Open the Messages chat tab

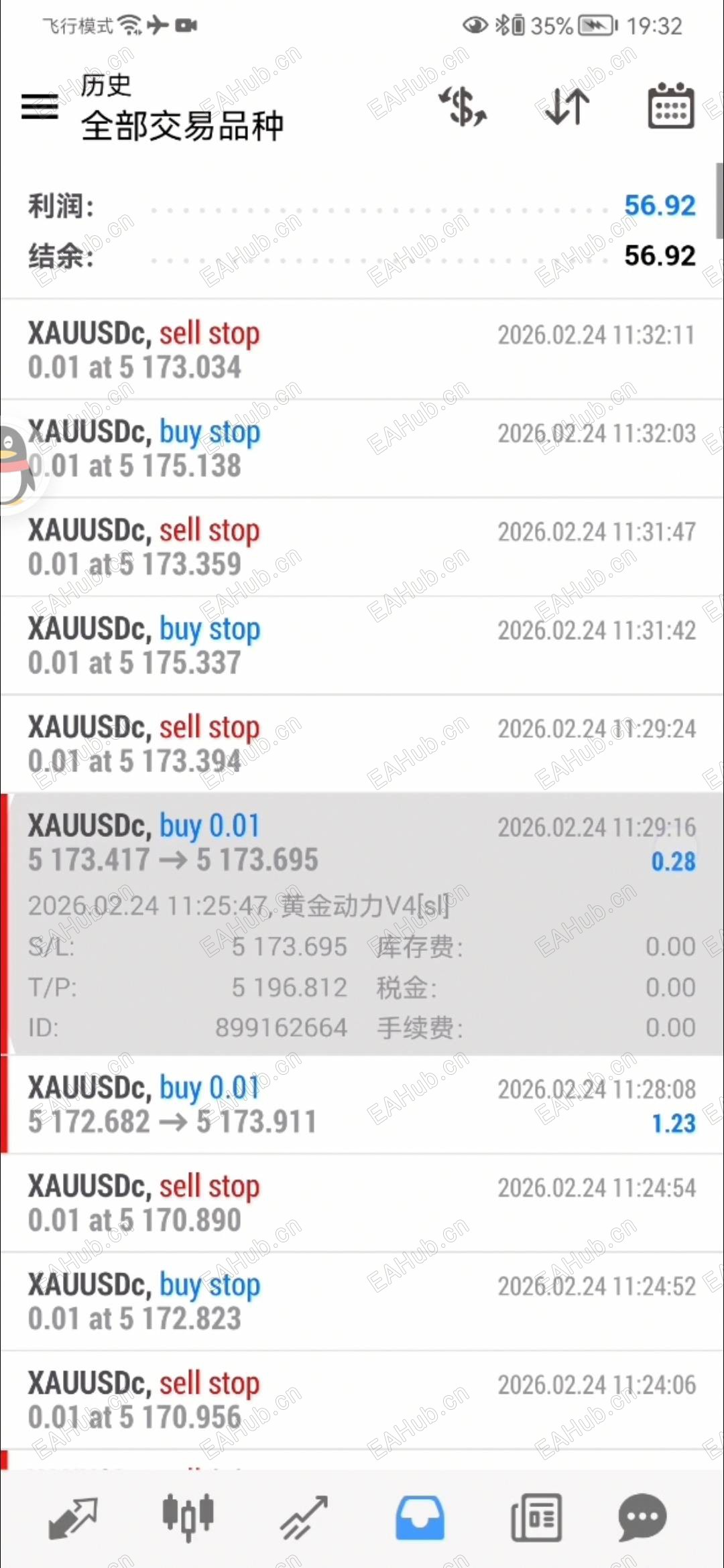pyautogui.click(x=642, y=1518)
